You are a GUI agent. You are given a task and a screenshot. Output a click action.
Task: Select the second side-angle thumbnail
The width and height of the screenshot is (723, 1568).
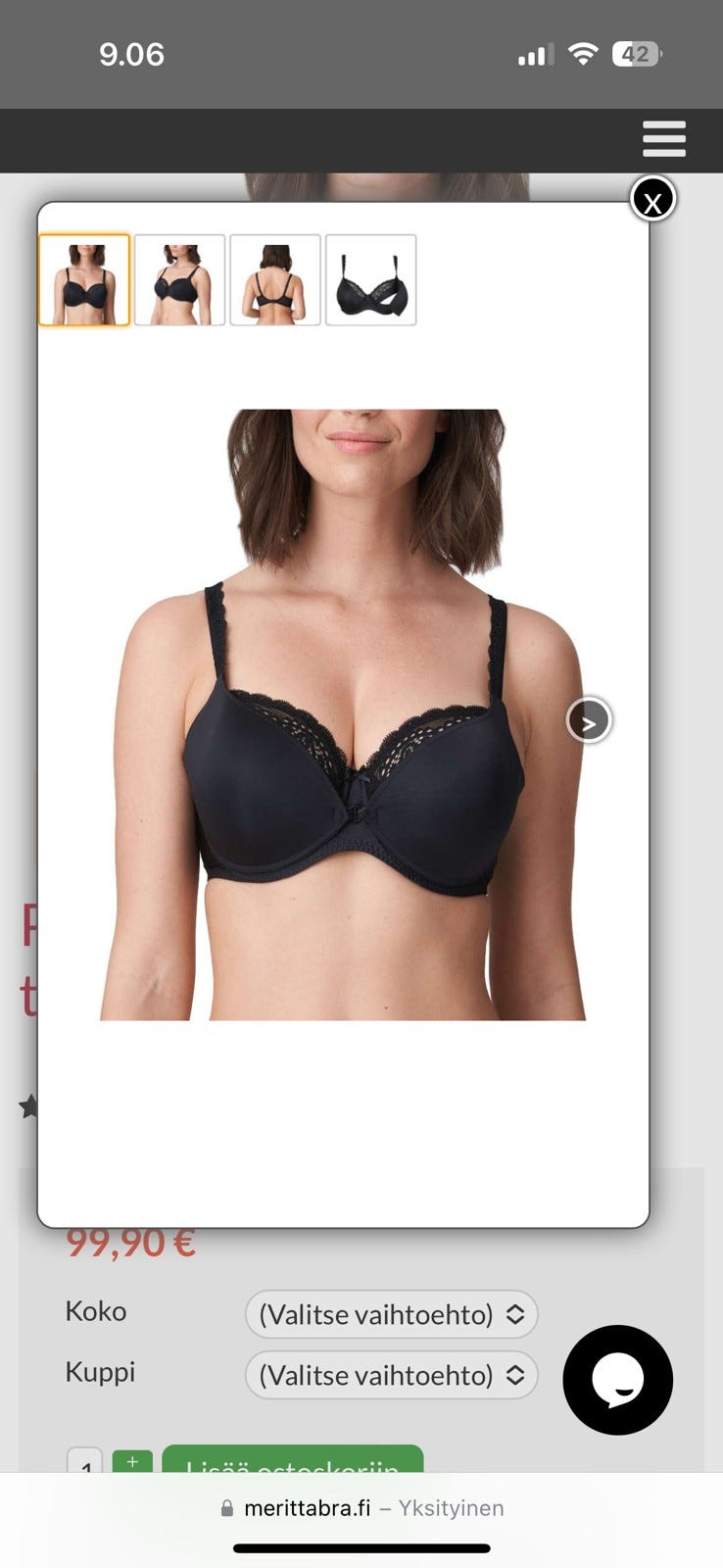pos(179,280)
